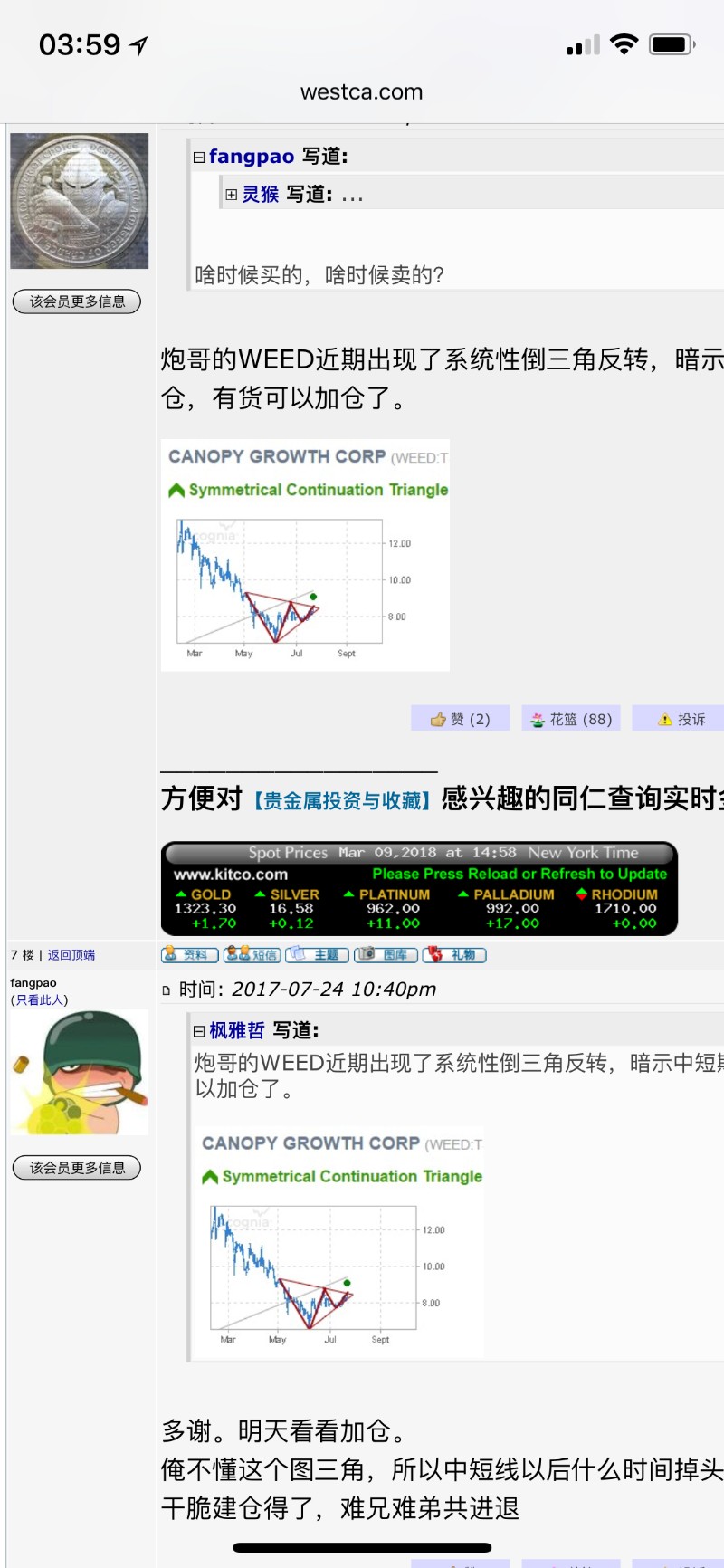Open the member's 图库 gallery
724x1568 pixels.
tap(386, 955)
